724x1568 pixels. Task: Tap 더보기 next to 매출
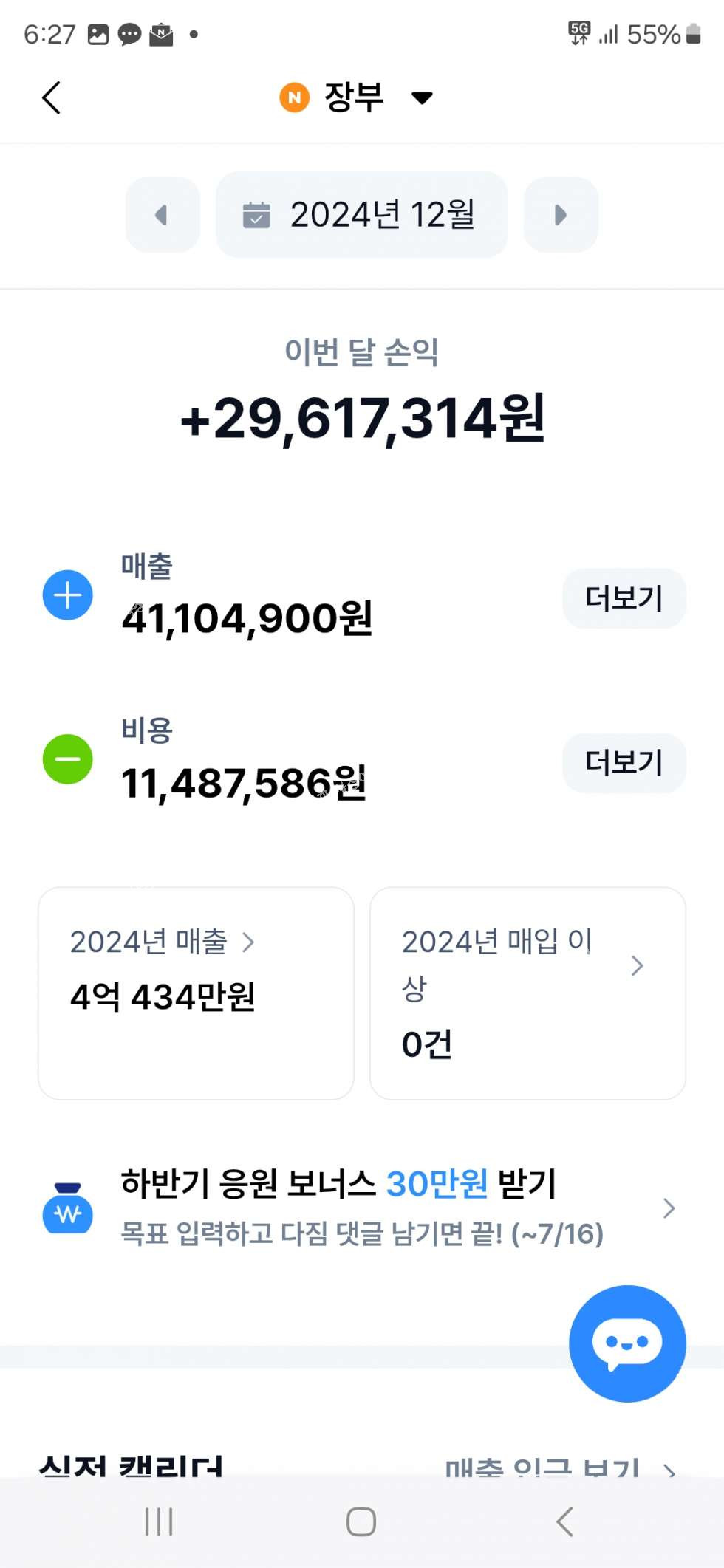click(624, 598)
